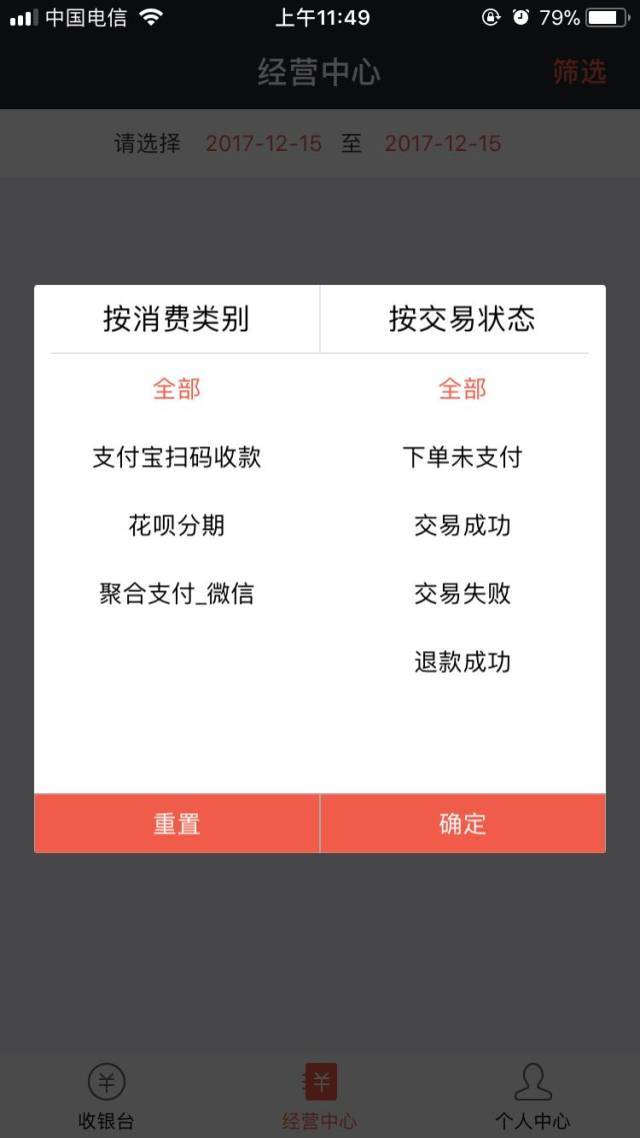Pick 聚合支付_微信 as consumption type
Screen dimensions: 640x1138
[177, 593]
